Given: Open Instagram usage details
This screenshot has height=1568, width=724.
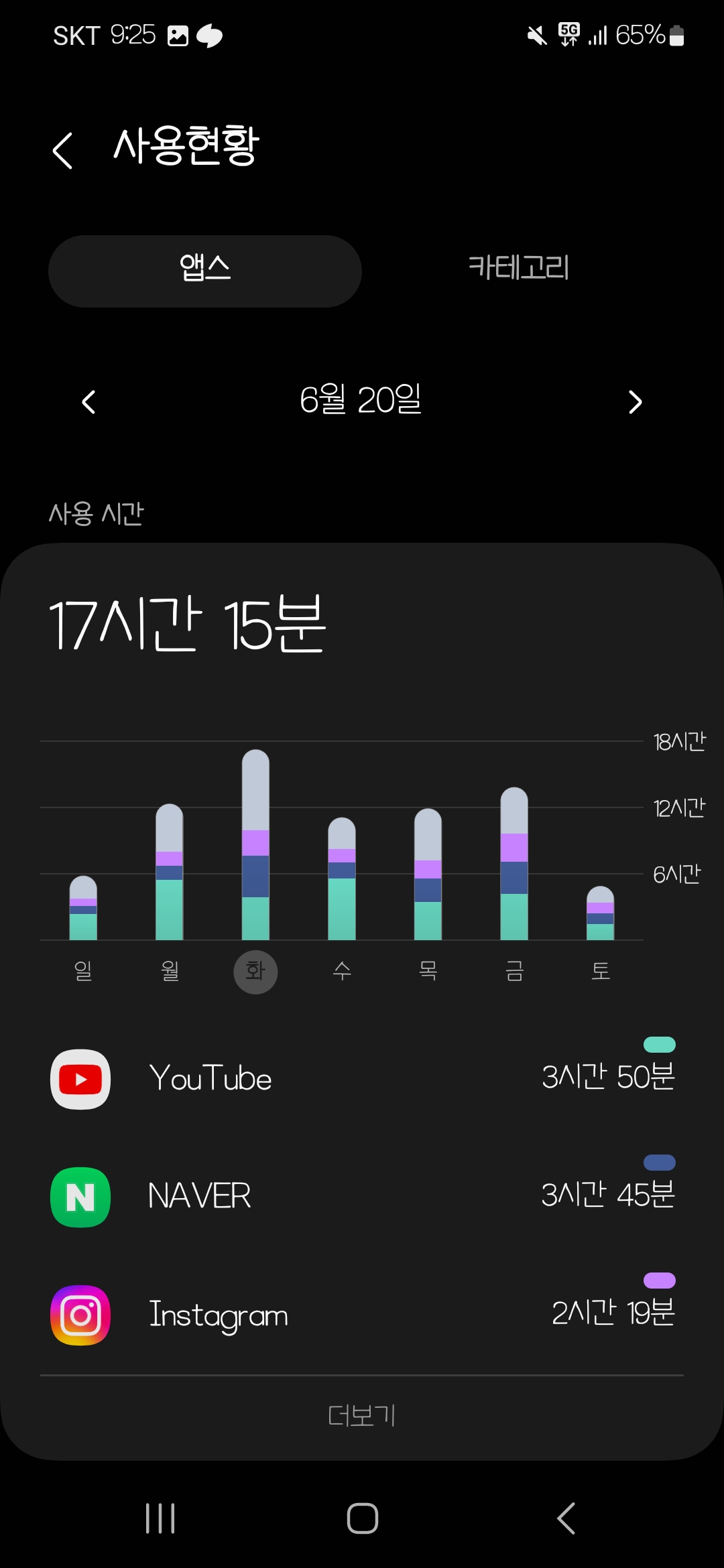Looking at the screenshot, I should click(362, 1314).
